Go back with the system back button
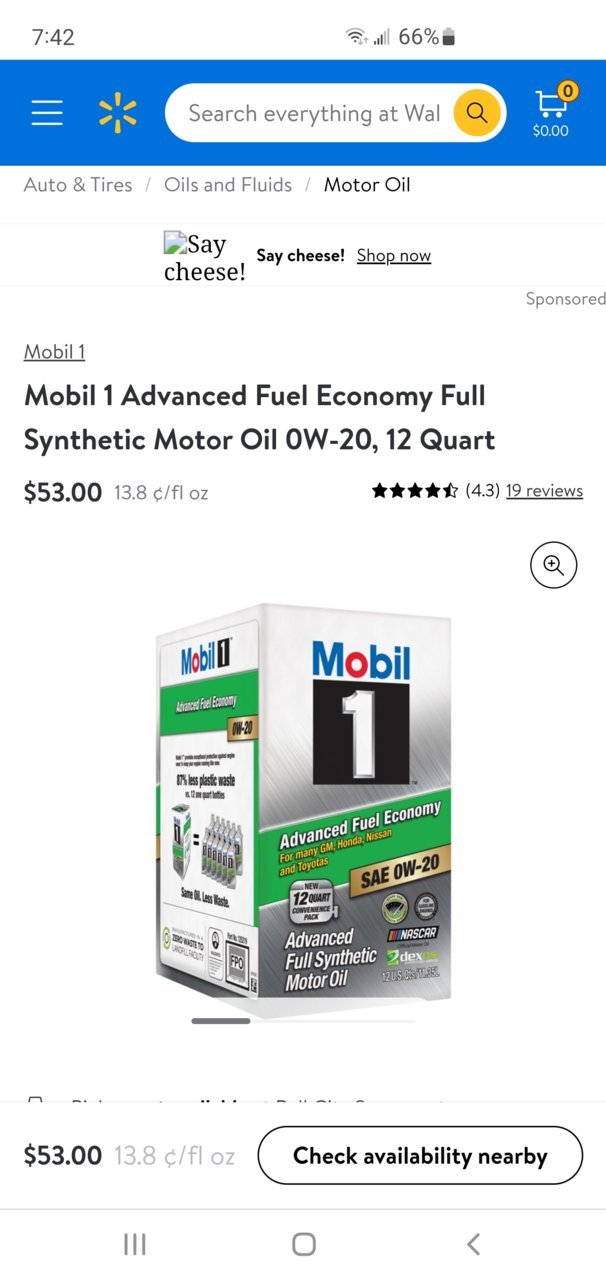 (x=473, y=1244)
